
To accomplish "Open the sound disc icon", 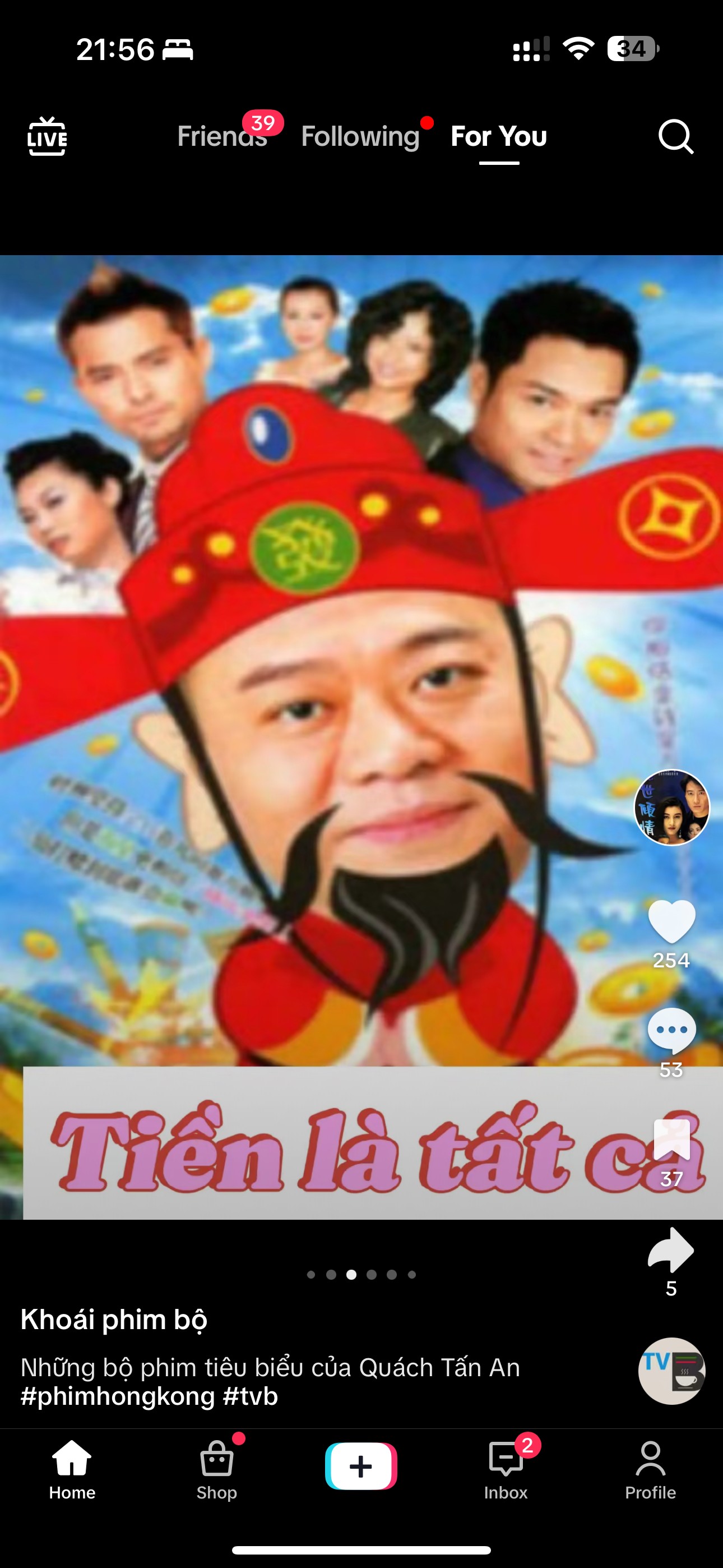I will click(x=671, y=1371).
